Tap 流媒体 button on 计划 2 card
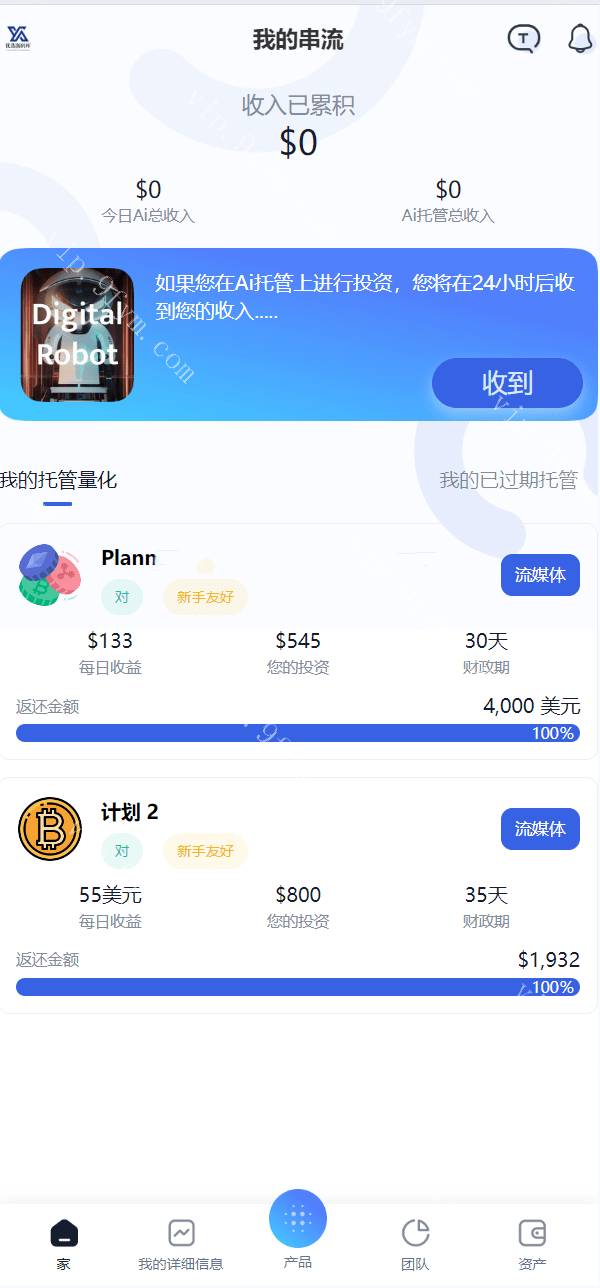This screenshot has width=600, height=1288. click(x=540, y=829)
